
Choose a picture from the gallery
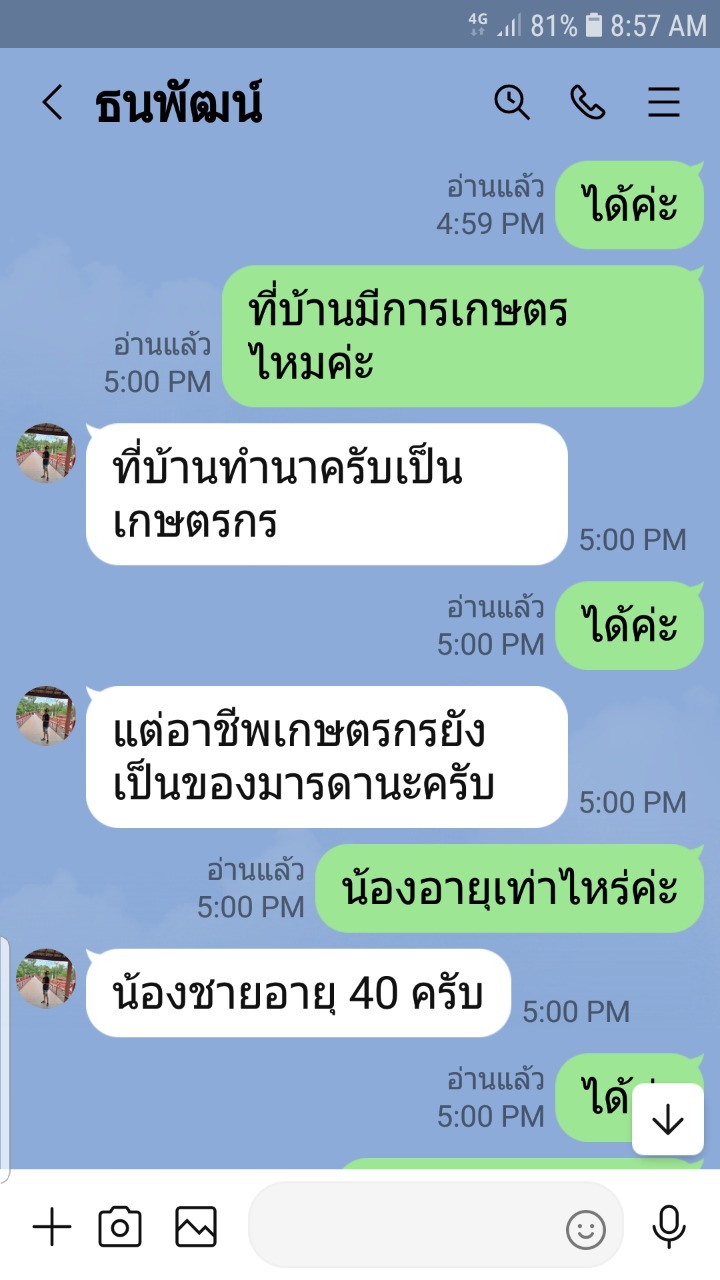point(196,1227)
